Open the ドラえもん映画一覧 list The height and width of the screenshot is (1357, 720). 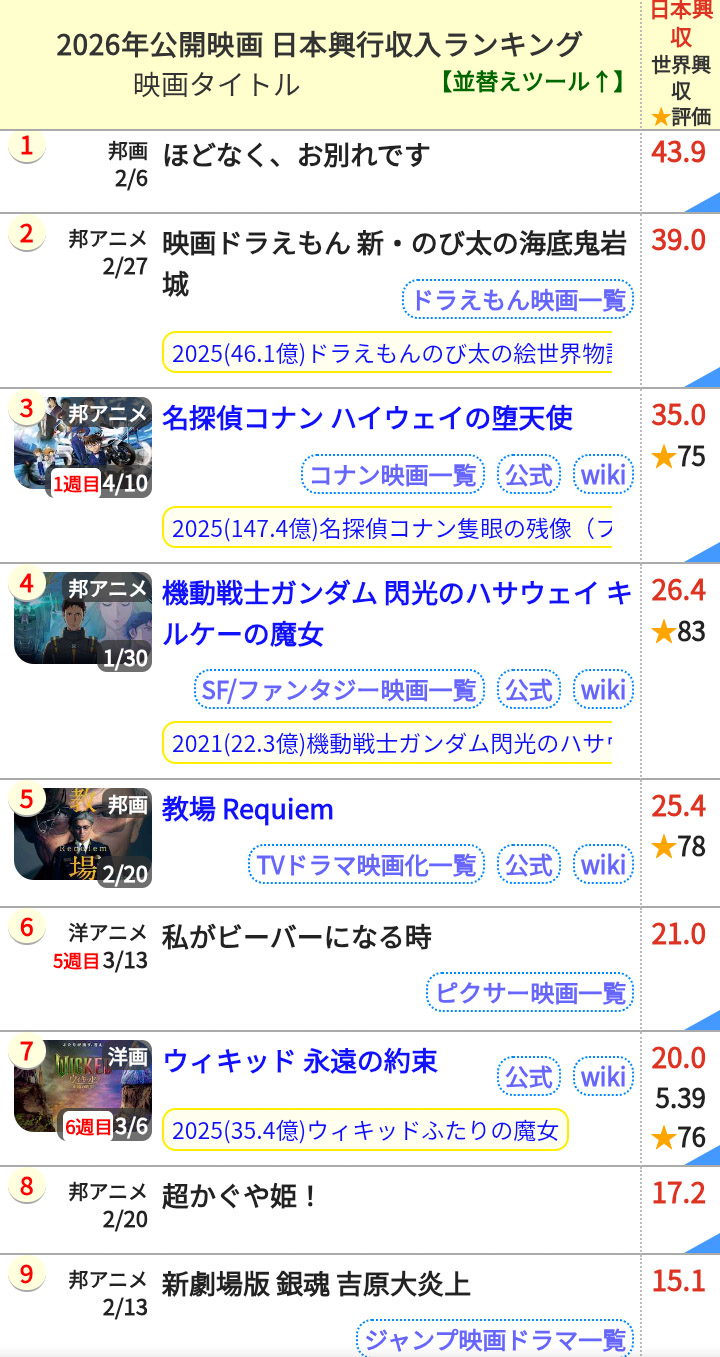(517, 299)
